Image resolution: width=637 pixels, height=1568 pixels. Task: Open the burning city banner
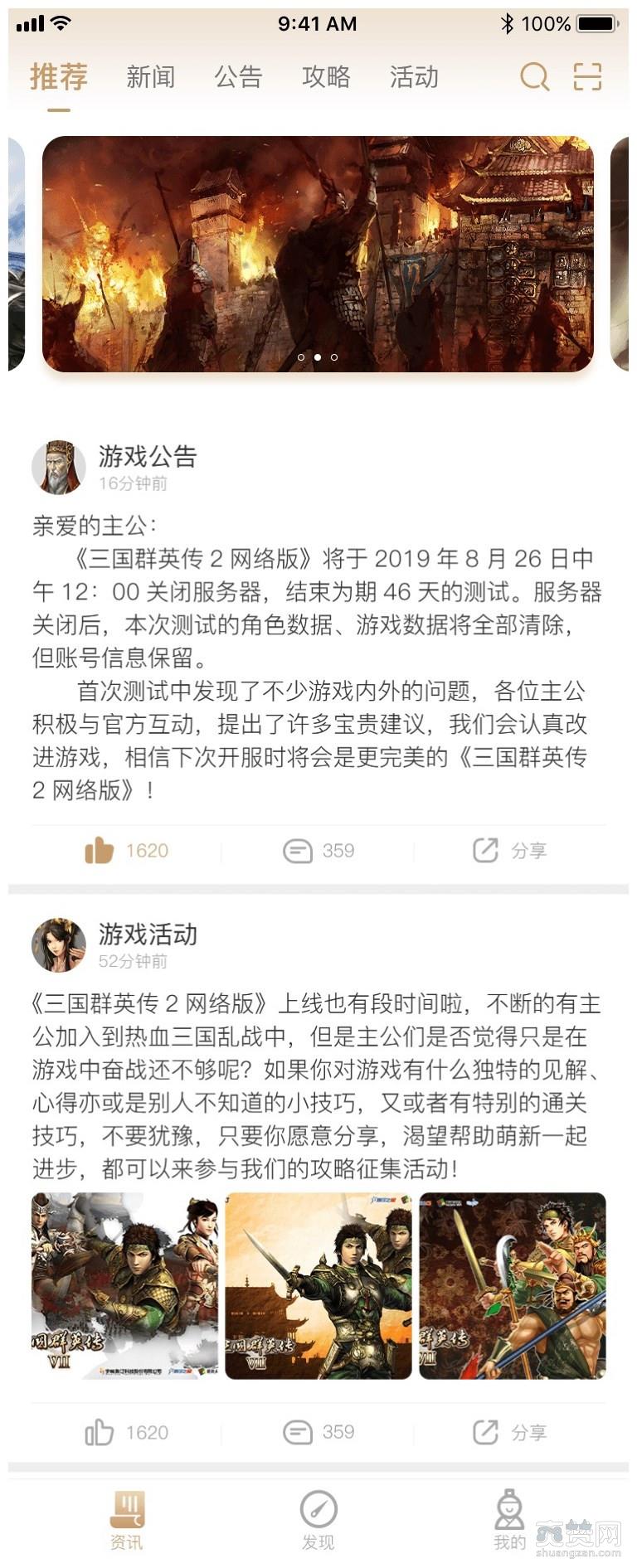pyautogui.click(x=318, y=253)
